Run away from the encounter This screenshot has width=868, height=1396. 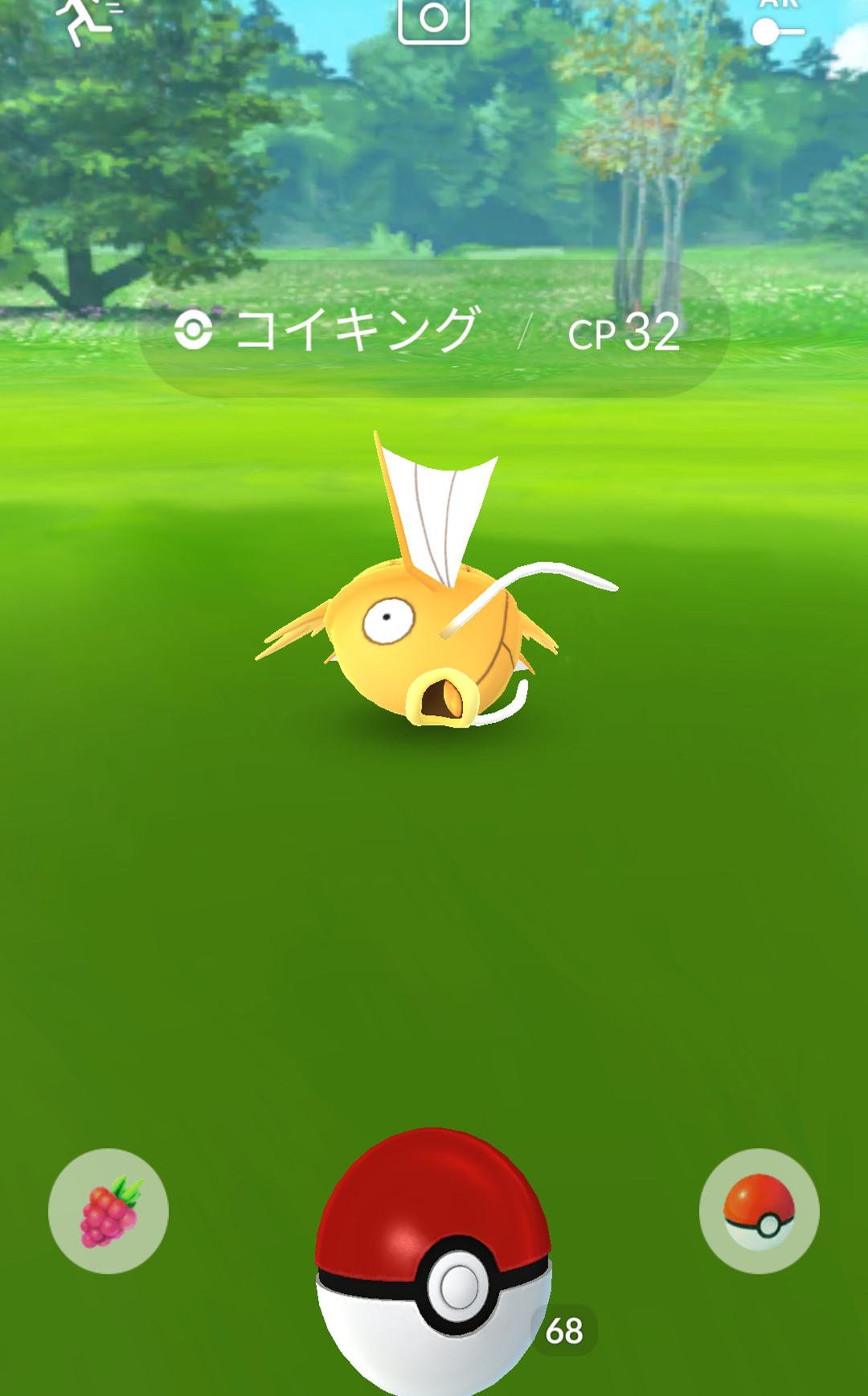(x=87, y=20)
